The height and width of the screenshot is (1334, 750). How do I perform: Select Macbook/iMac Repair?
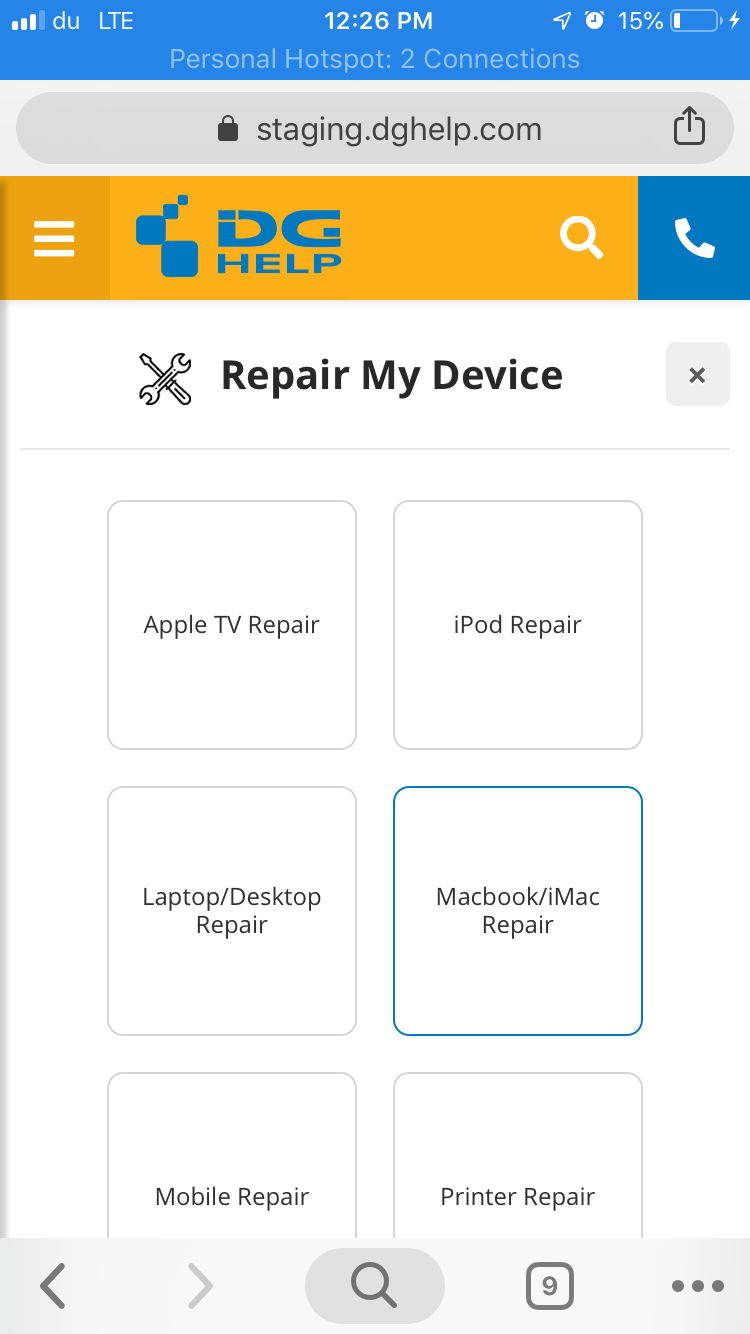tap(518, 911)
